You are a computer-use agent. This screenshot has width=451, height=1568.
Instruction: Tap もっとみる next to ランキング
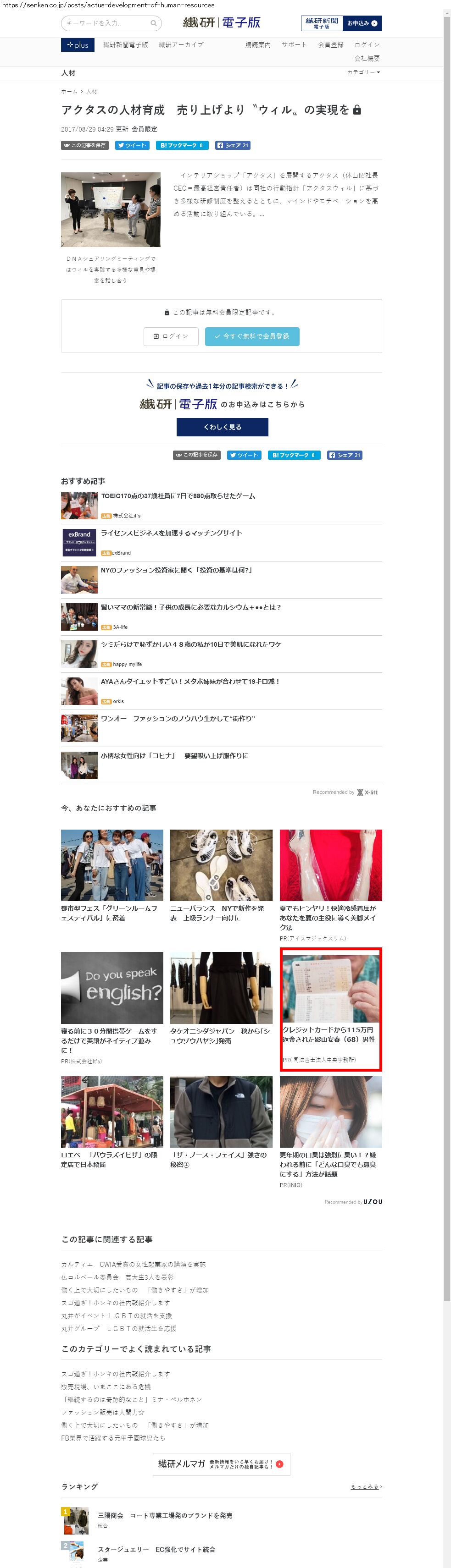coord(366,1486)
